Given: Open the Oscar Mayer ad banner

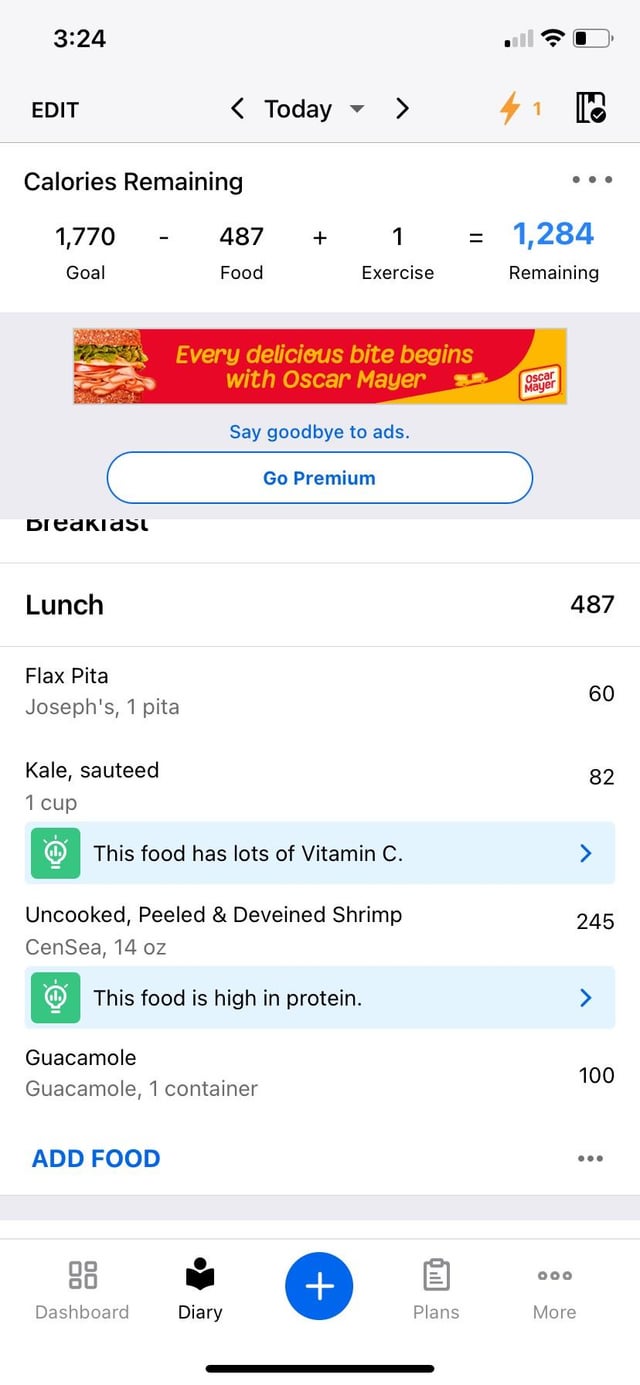Looking at the screenshot, I should pos(320,366).
